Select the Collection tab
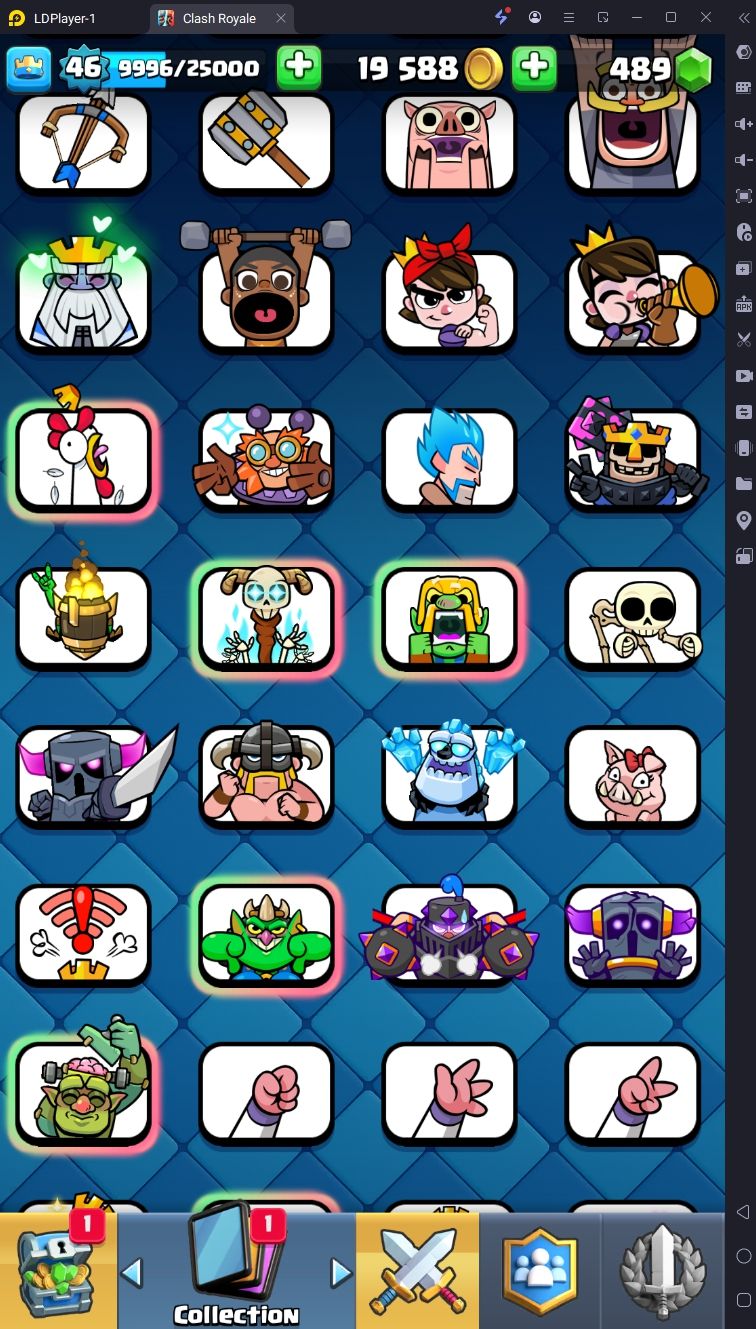This screenshot has width=756, height=1329. coord(237,1270)
